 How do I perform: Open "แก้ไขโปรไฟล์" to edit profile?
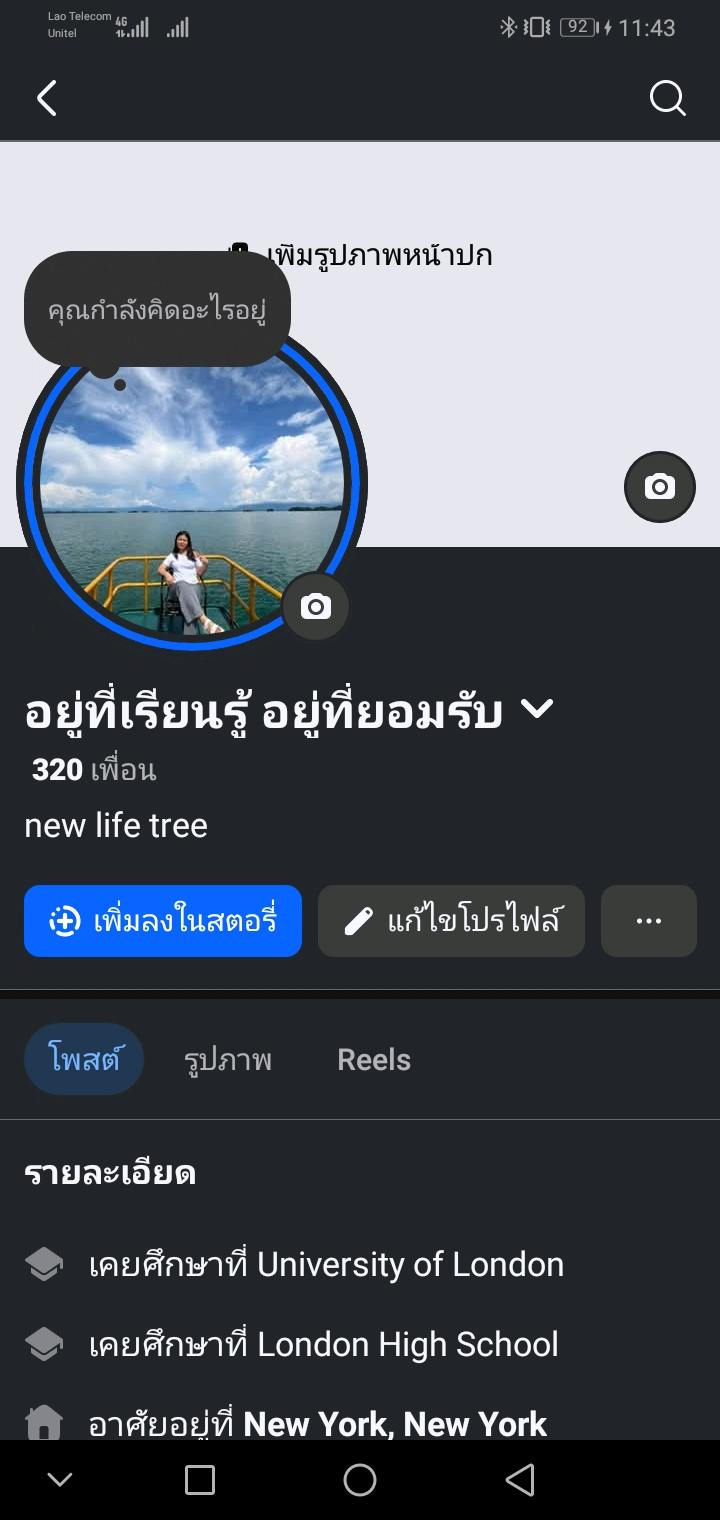click(451, 921)
